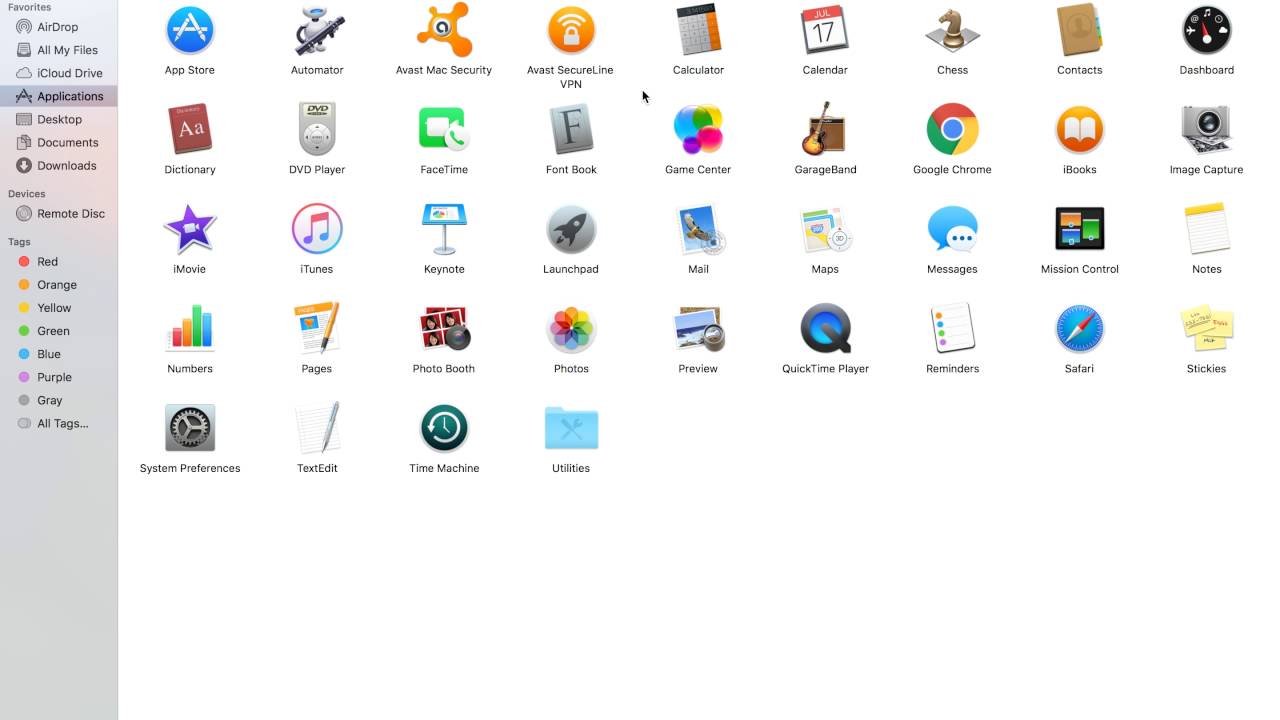Go to the Downloads folder
This screenshot has width=1280, height=720.
pos(66,166)
